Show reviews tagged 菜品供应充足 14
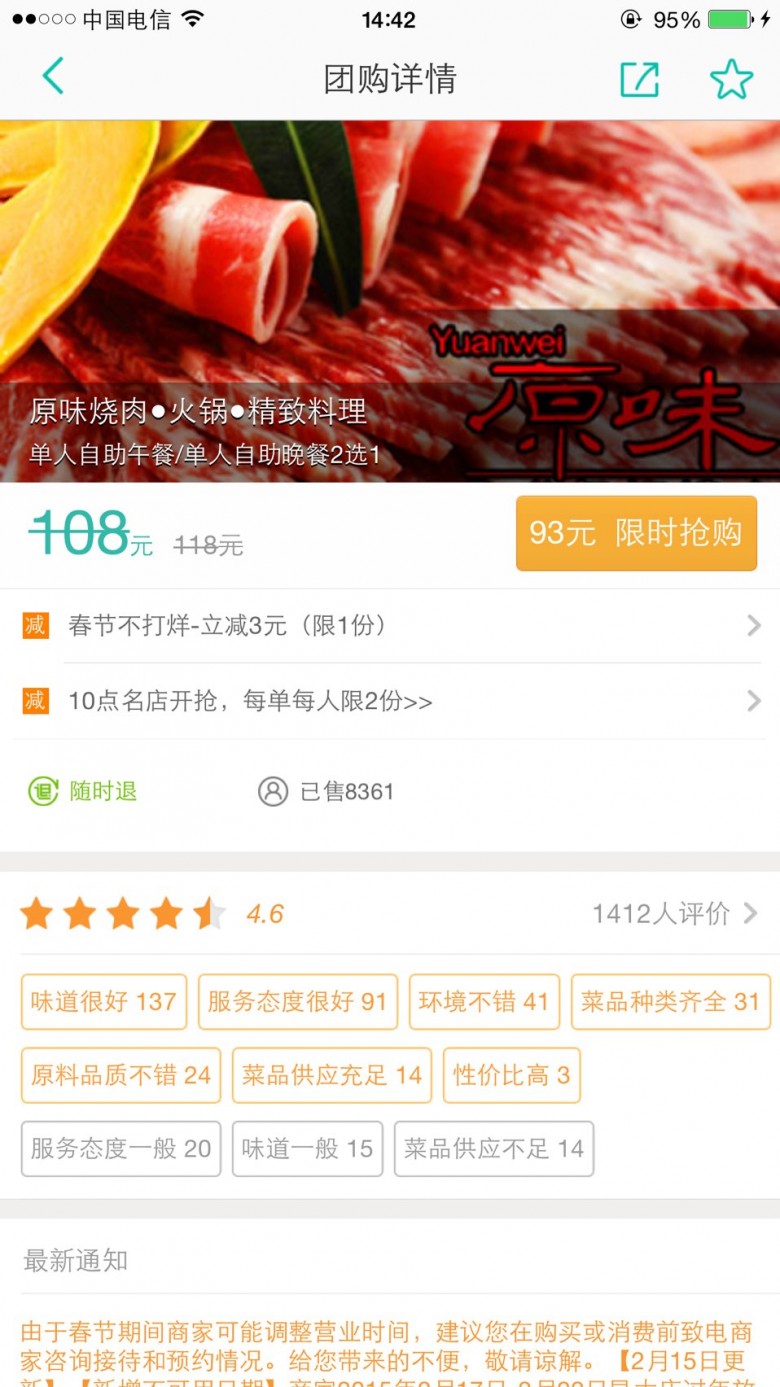This screenshot has height=1387, width=780. pyautogui.click(x=332, y=1076)
